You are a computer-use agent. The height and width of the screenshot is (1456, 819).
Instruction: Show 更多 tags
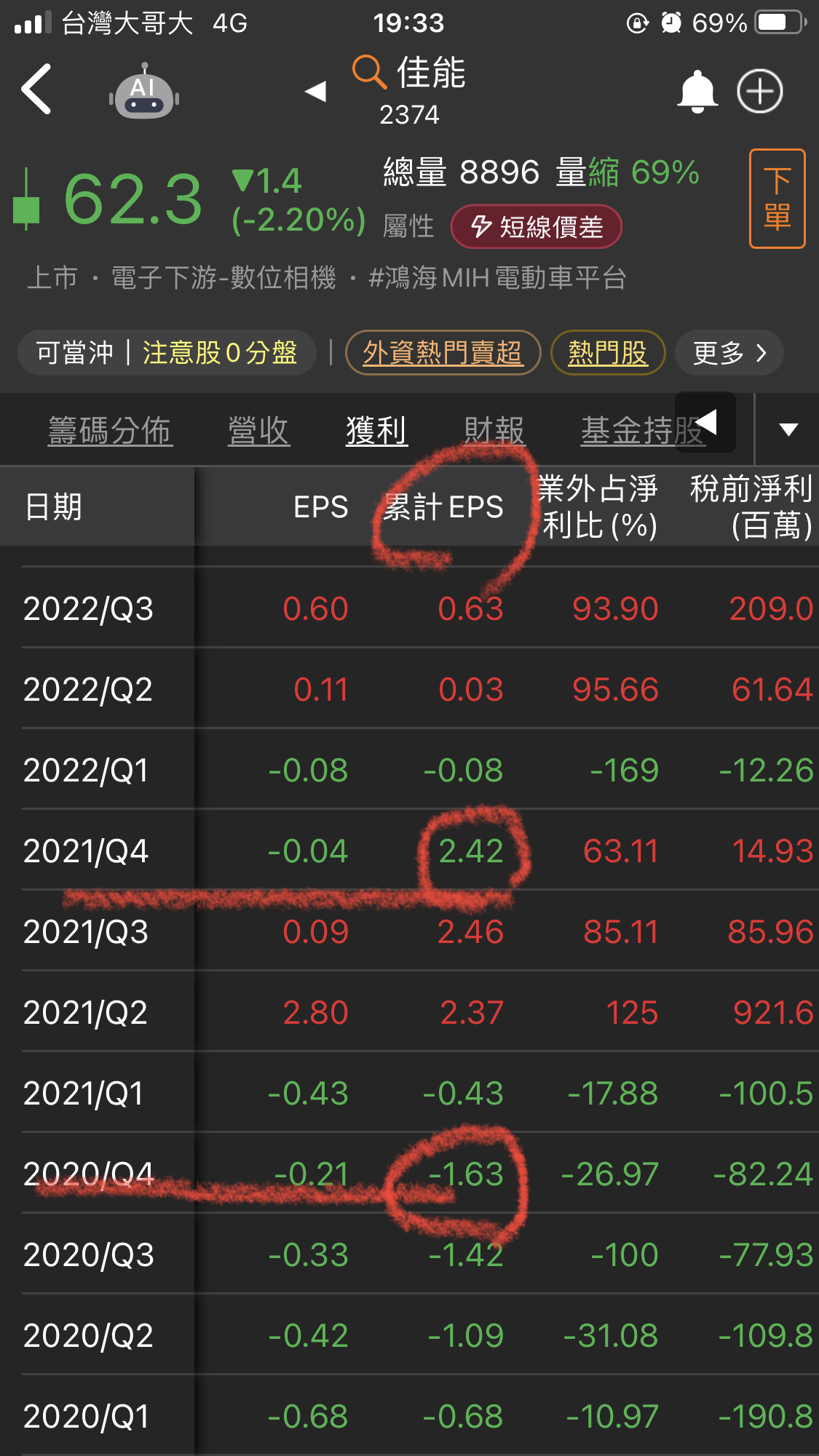[729, 353]
